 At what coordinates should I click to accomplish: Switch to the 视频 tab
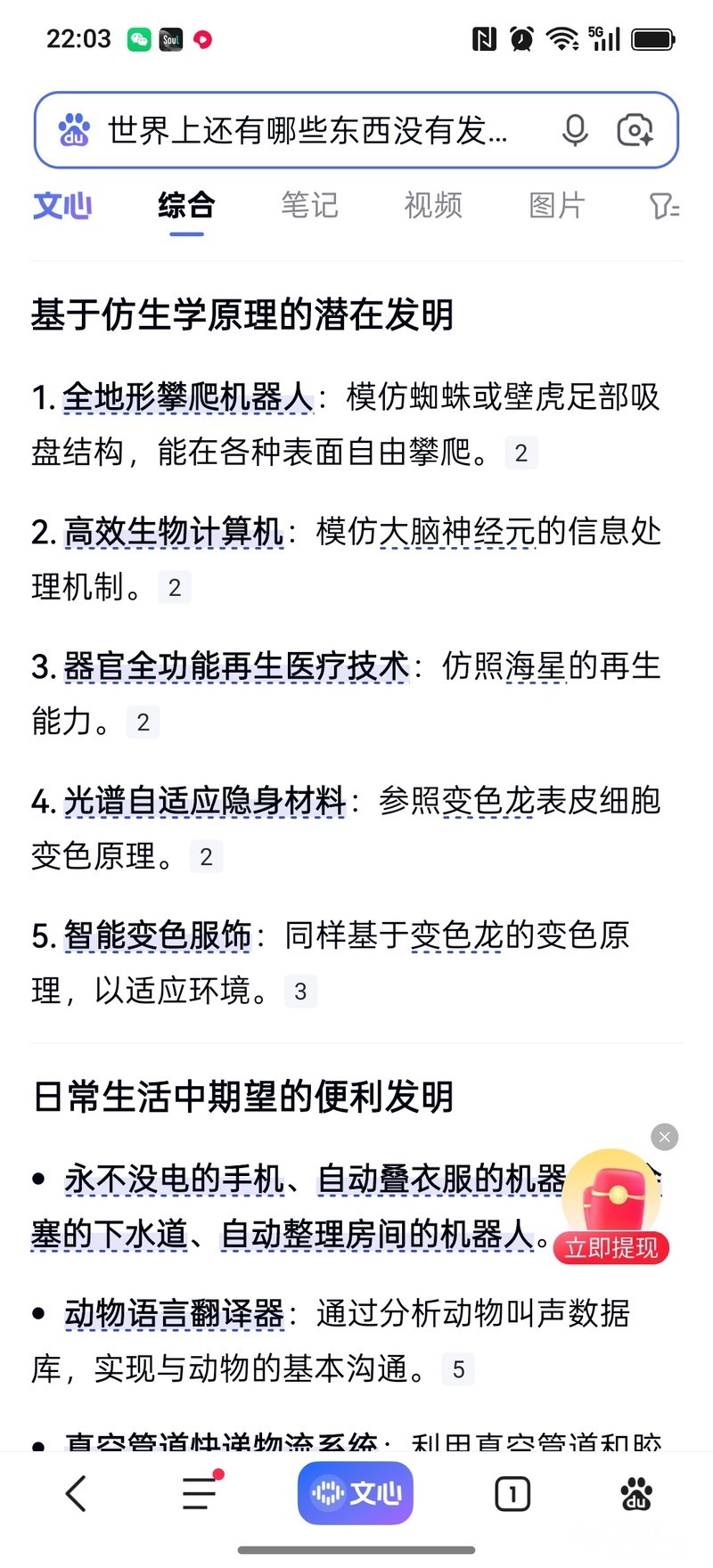[x=433, y=206]
